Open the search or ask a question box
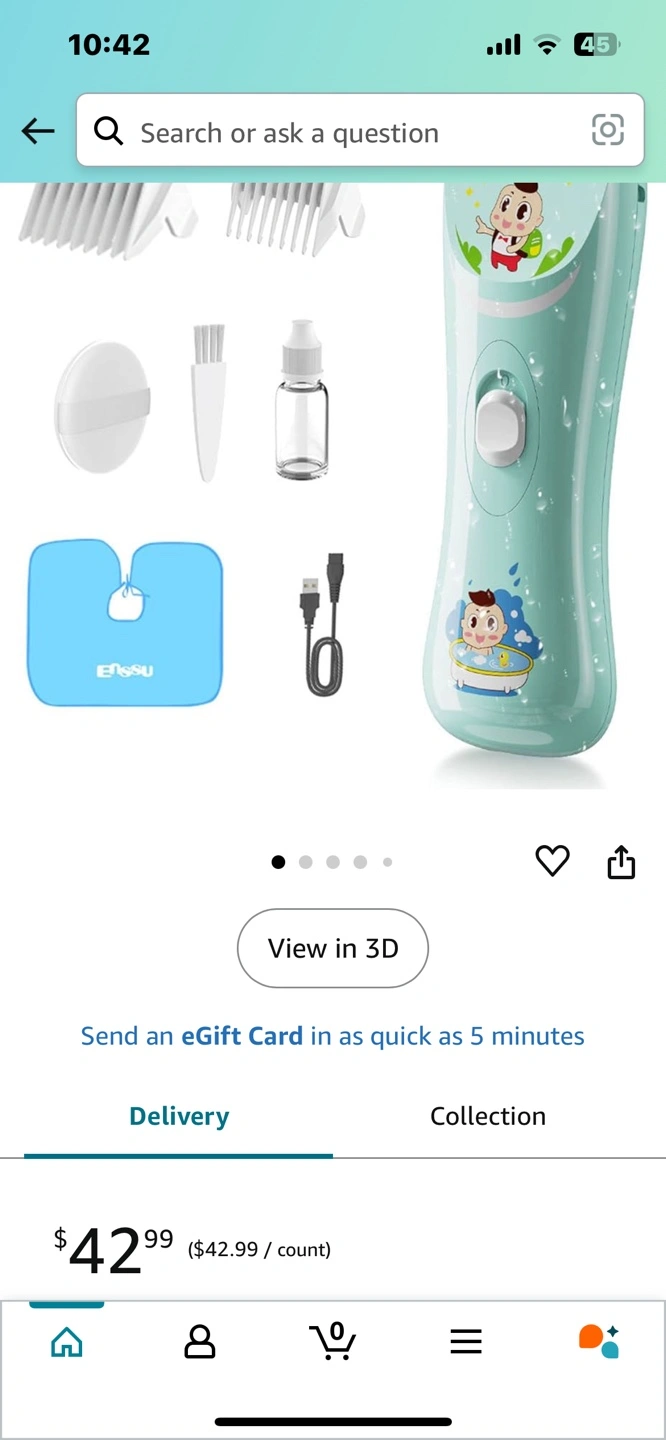Screen dimensions: 666x1440 [360, 130]
